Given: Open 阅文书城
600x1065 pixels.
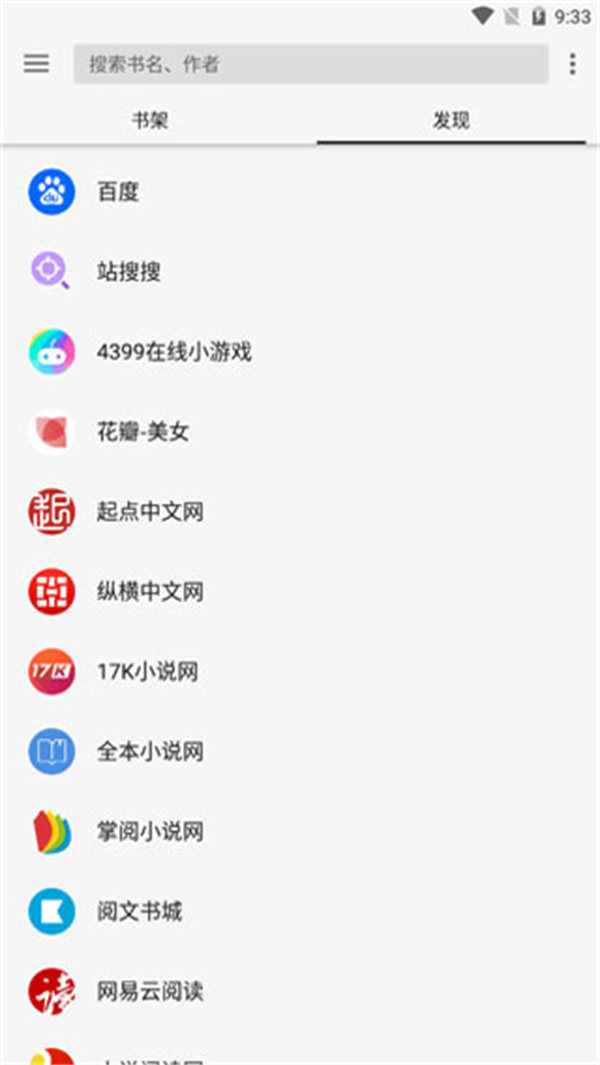Looking at the screenshot, I should tap(140, 912).
